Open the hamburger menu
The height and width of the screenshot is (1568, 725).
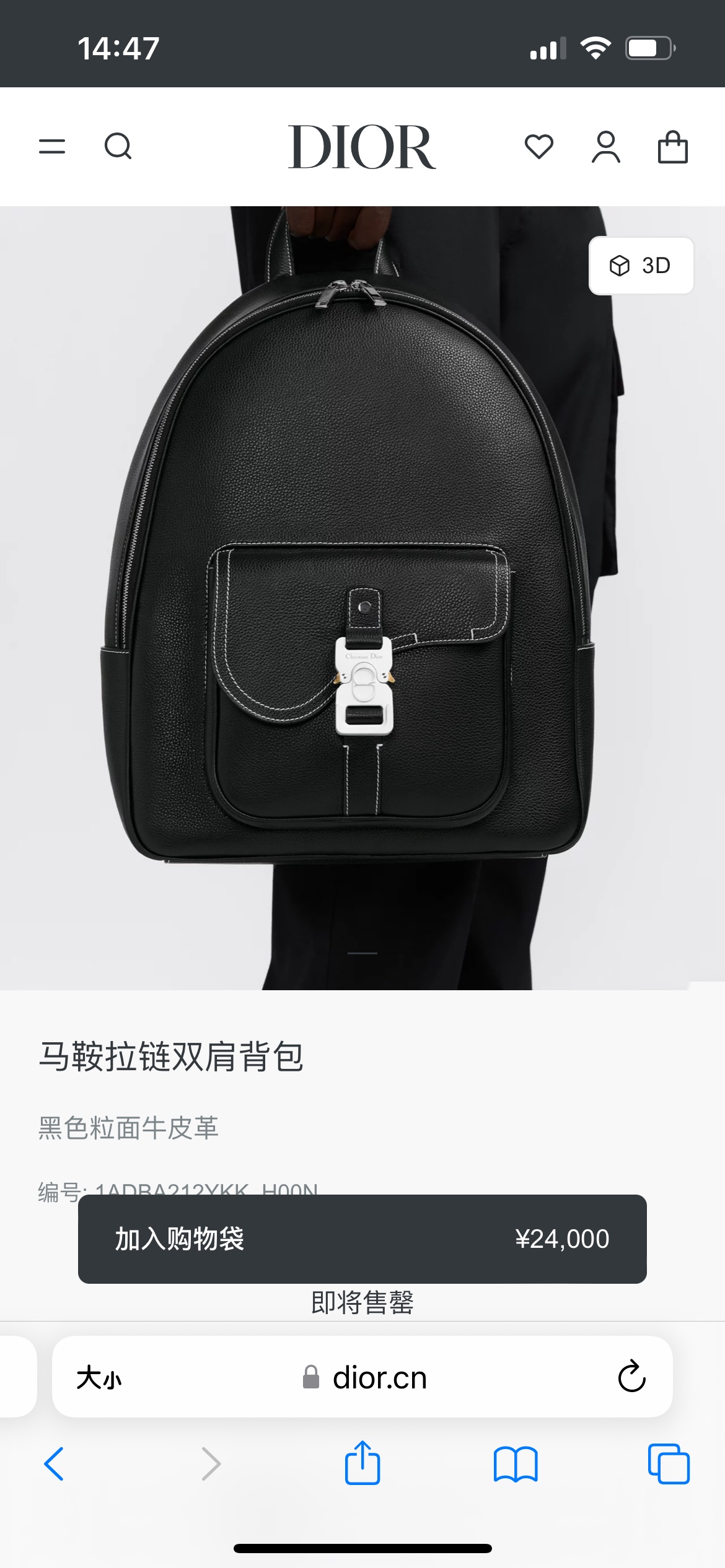tap(52, 147)
